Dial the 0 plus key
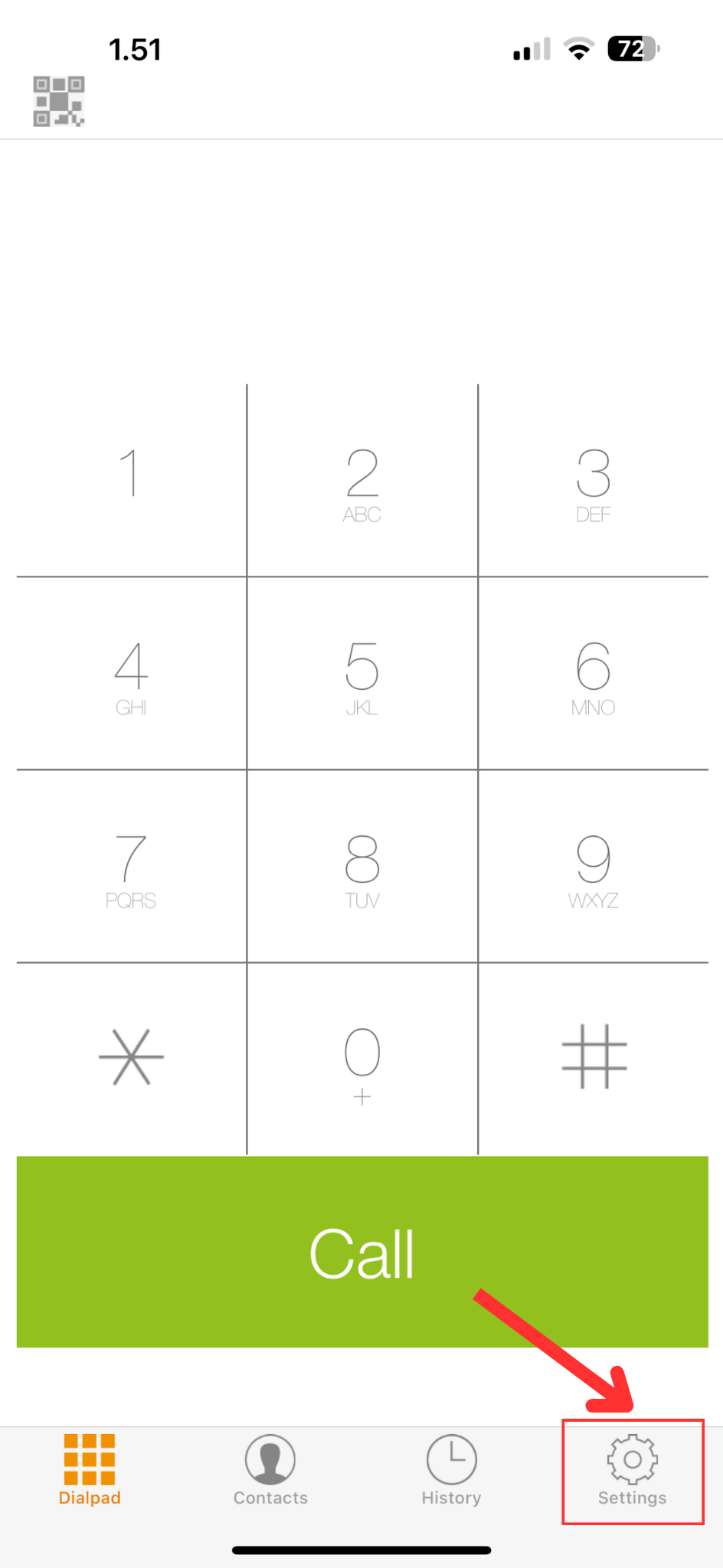Viewport: 723px width, 1568px height. click(x=362, y=1059)
